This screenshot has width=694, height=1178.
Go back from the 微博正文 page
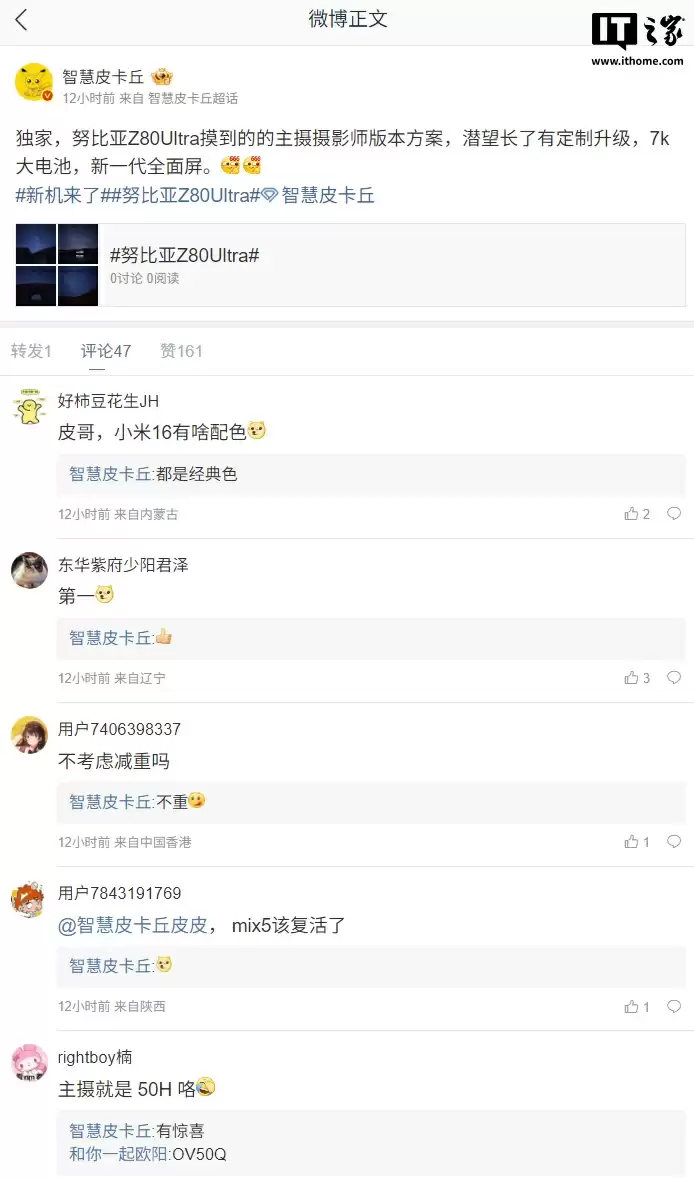22,20
